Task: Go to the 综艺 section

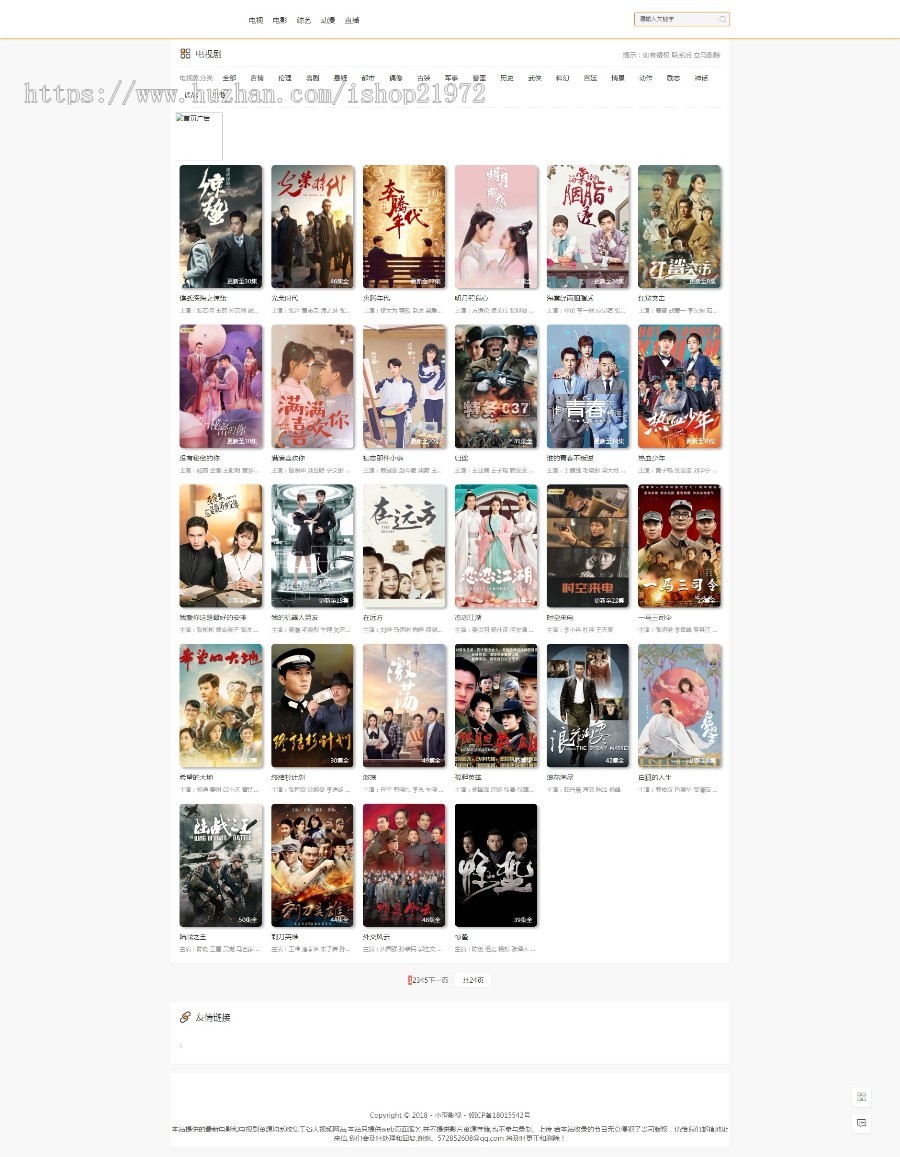Action: (304, 20)
